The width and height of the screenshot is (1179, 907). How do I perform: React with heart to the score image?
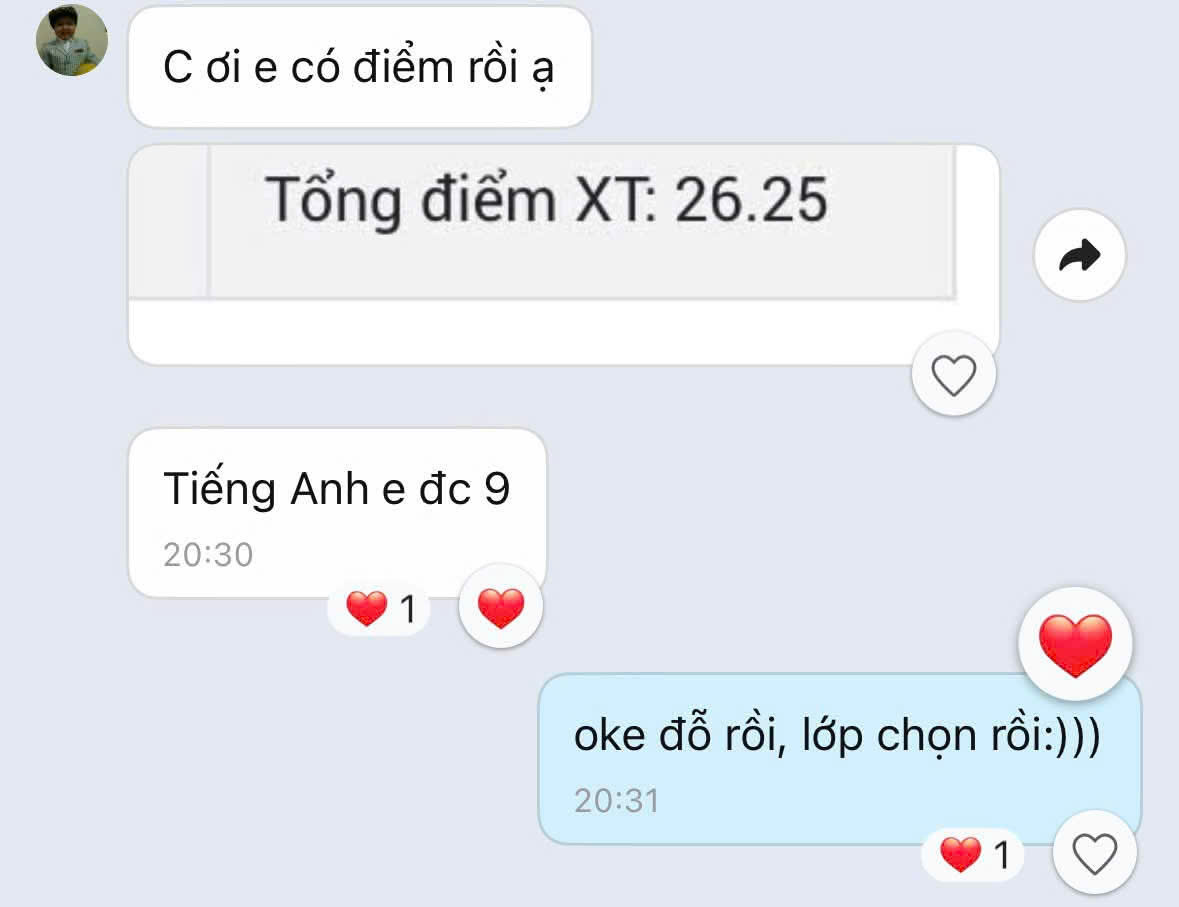(953, 375)
